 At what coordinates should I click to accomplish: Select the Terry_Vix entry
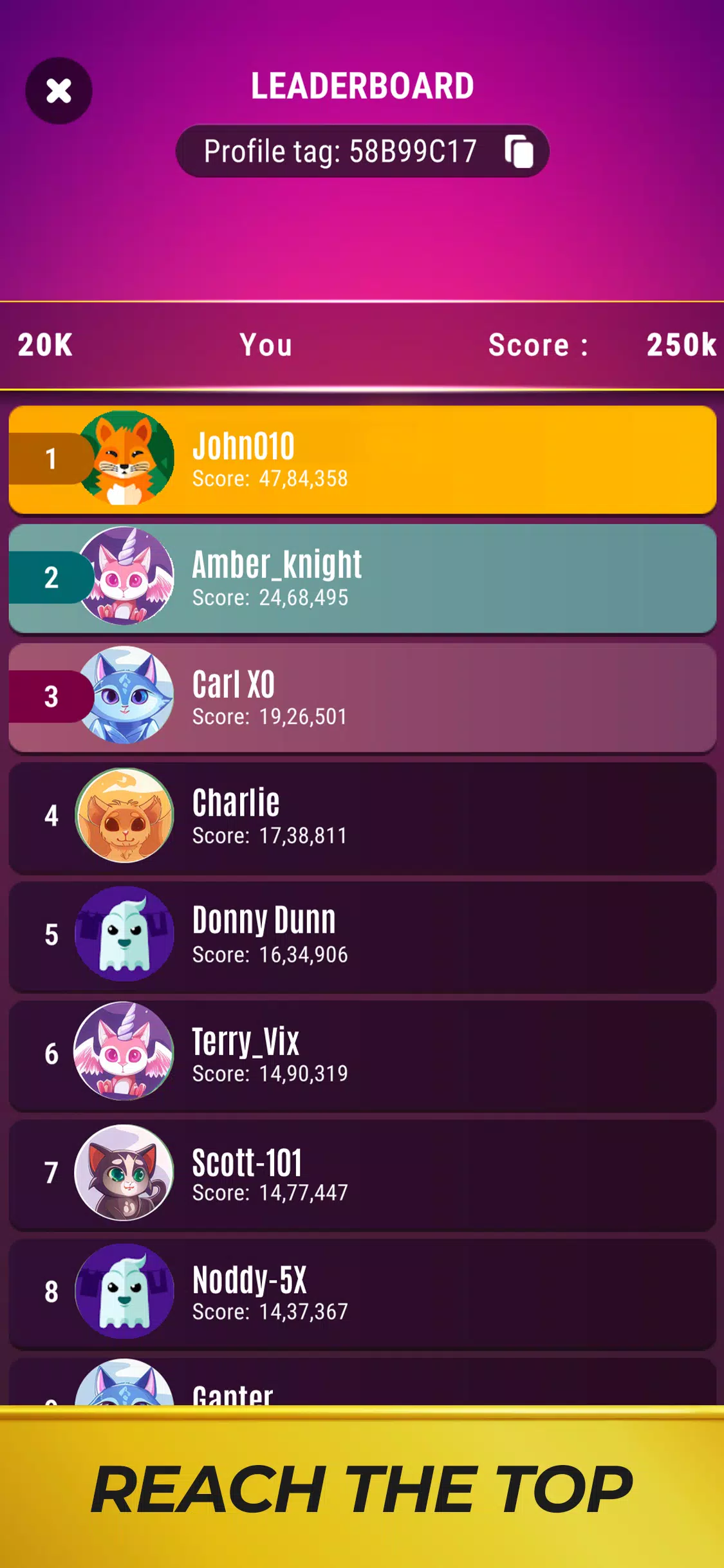[362, 1055]
